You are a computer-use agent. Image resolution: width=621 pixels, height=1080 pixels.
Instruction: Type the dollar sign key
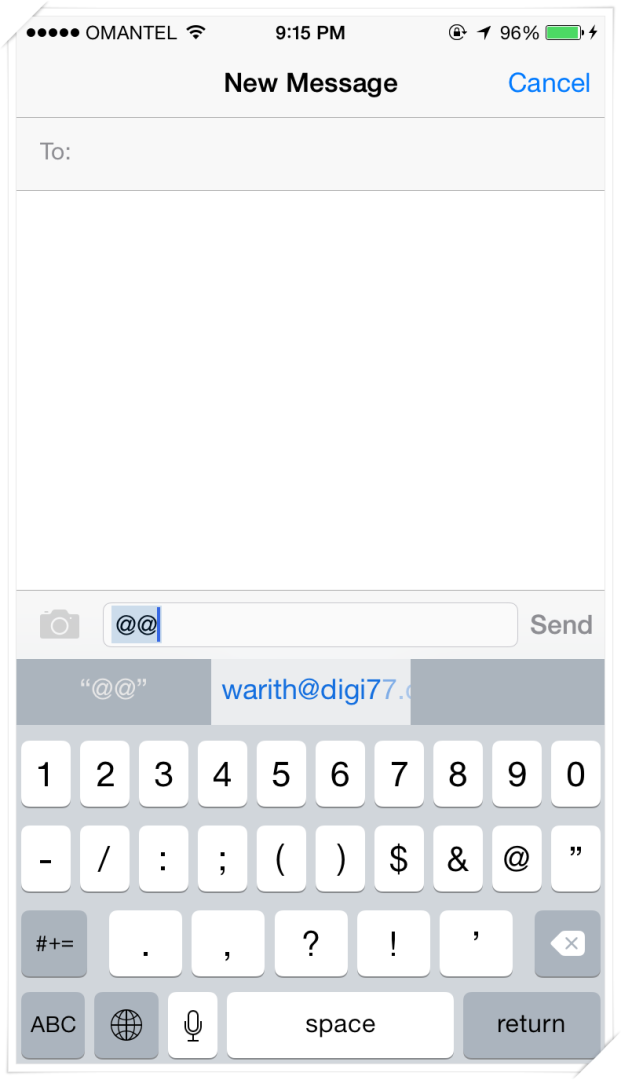(399, 859)
